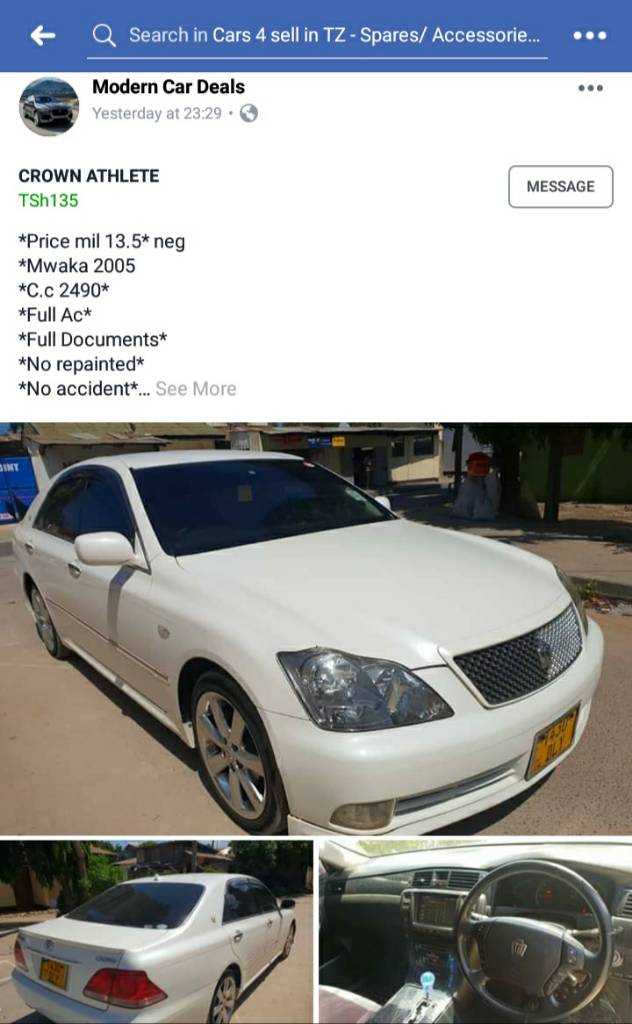Expand the description with See More
This screenshot has height=1024, width=632.
tap(196, 389)
